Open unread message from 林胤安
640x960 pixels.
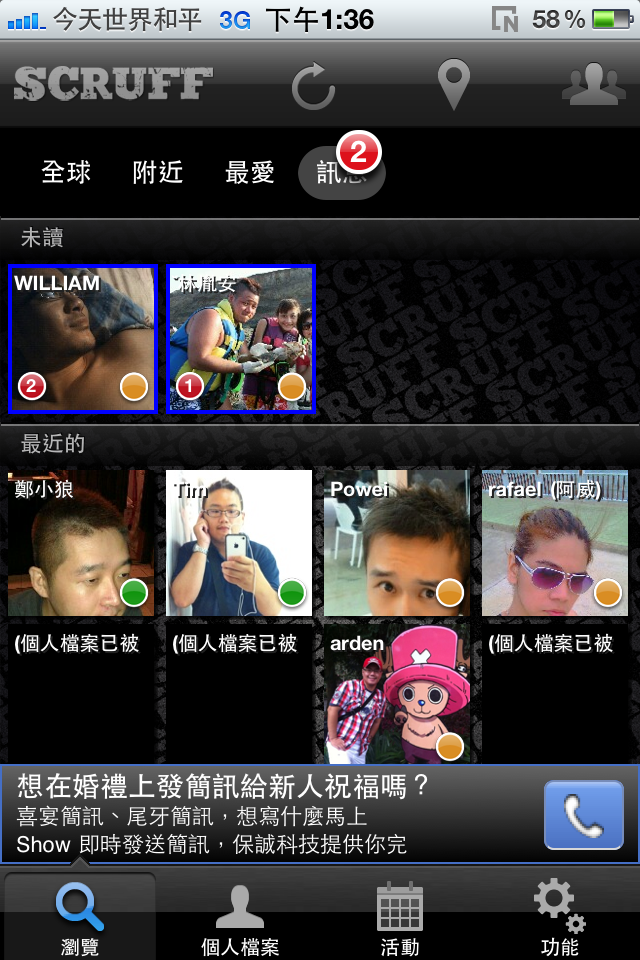click(241, 338)
